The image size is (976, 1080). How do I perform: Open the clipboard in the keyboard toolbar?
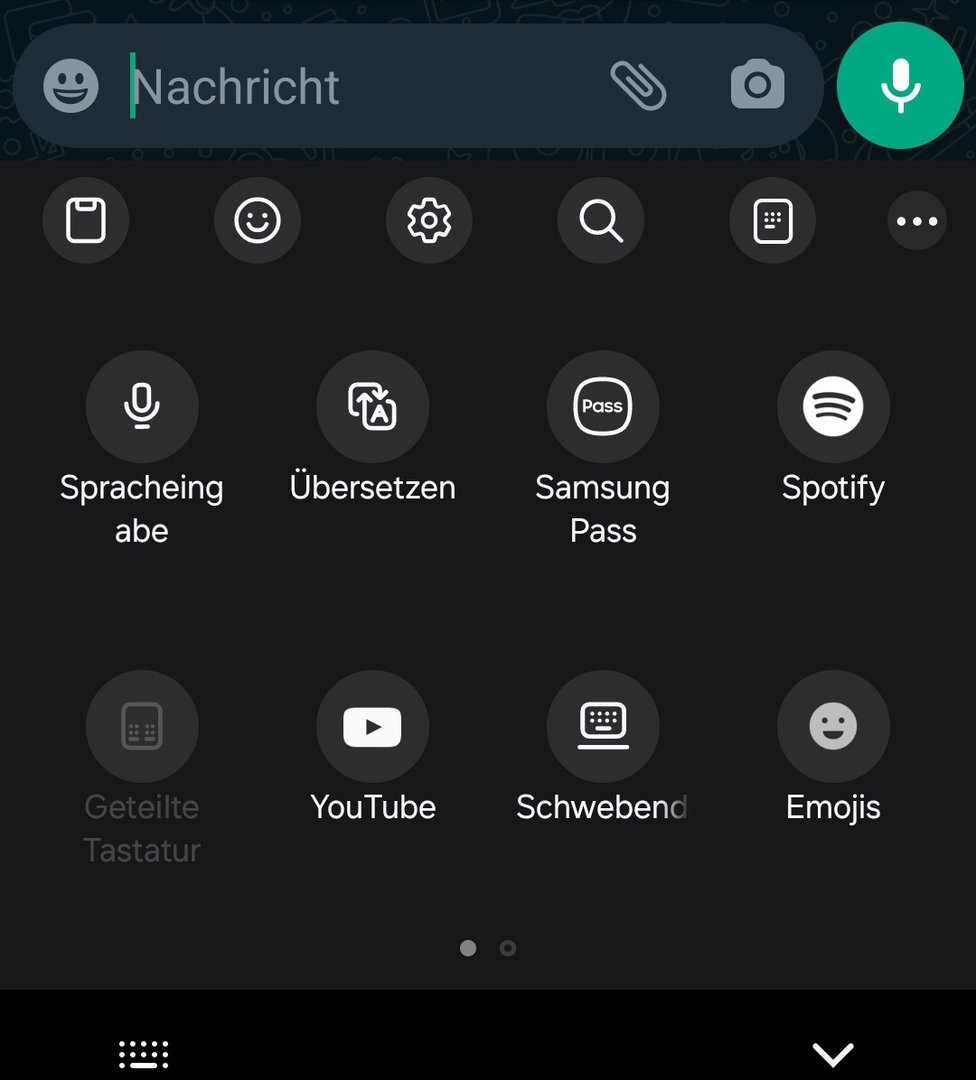[86, 221]
